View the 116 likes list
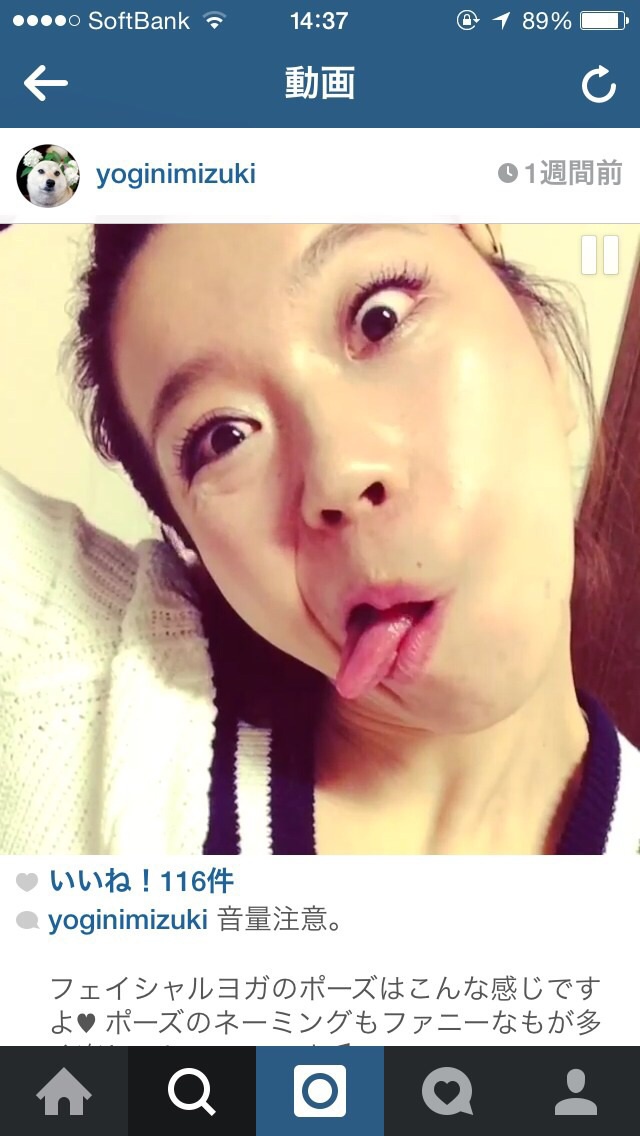 click(140, 881)
